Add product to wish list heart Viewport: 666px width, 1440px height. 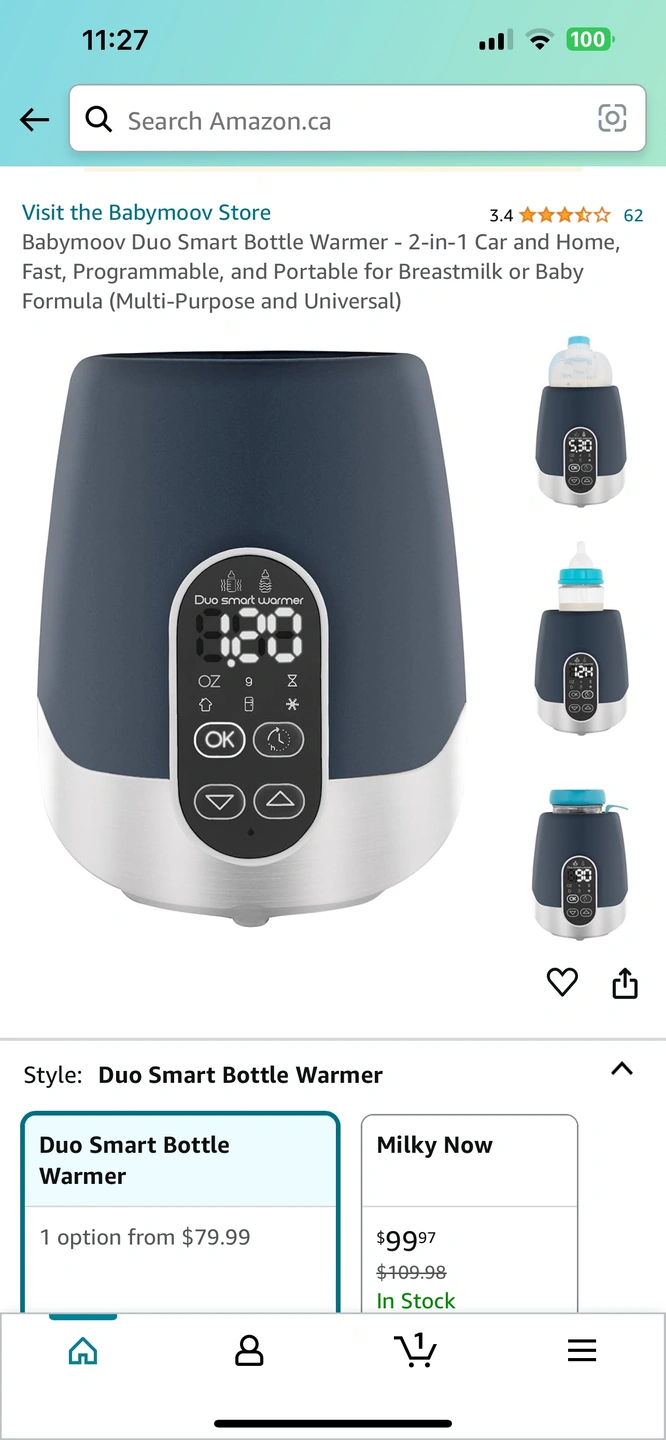(x=562, y=982)
